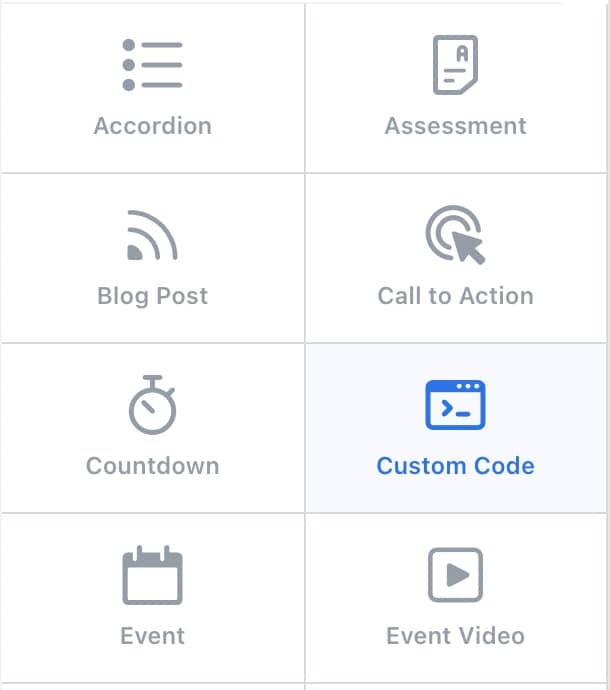
Task: Tap the Event calendar block
Action: pos(152,598)
